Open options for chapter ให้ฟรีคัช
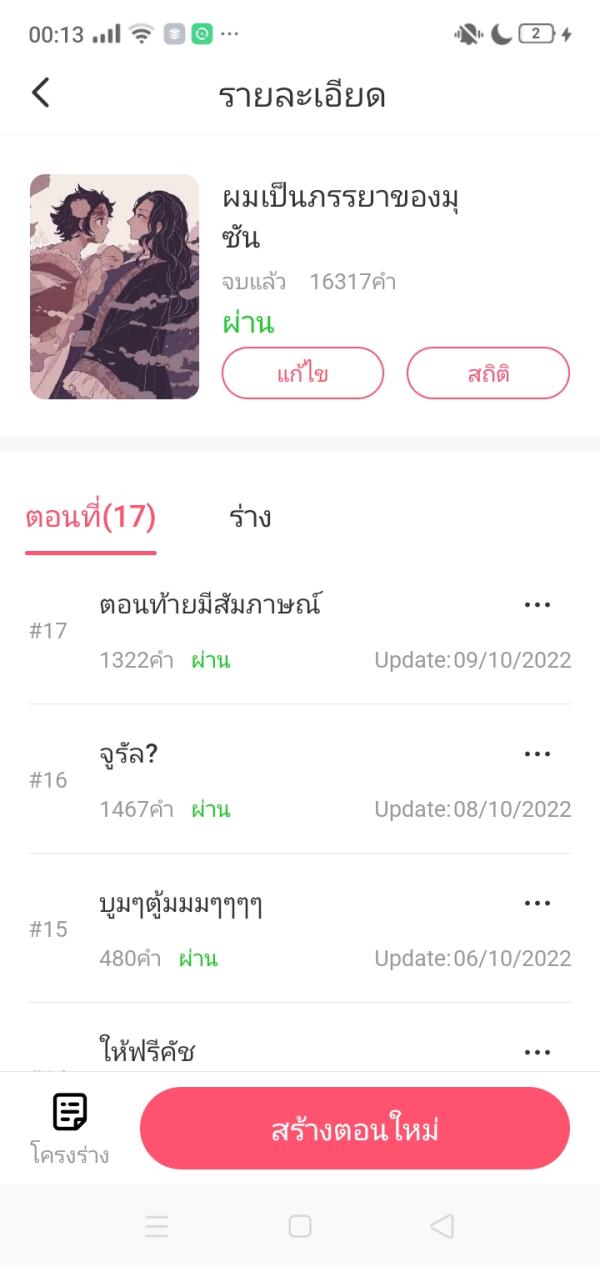Screen dimensions: 600x1267 537,1051
